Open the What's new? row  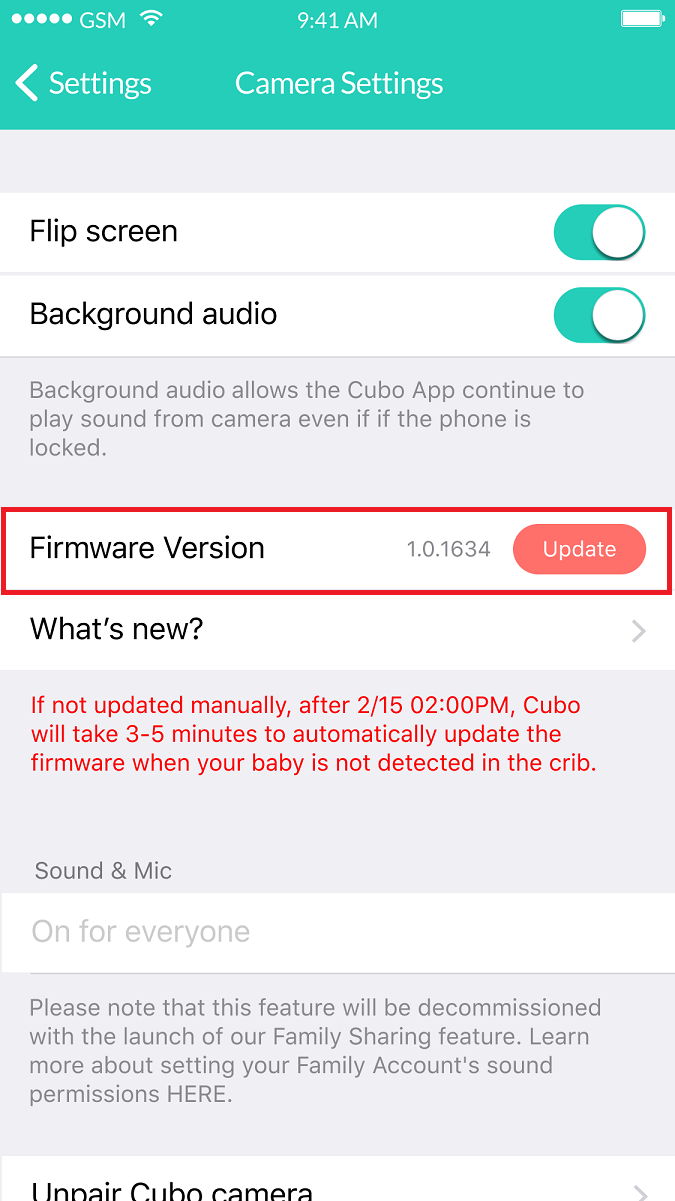pyautogui.click(x=337, y=630)
